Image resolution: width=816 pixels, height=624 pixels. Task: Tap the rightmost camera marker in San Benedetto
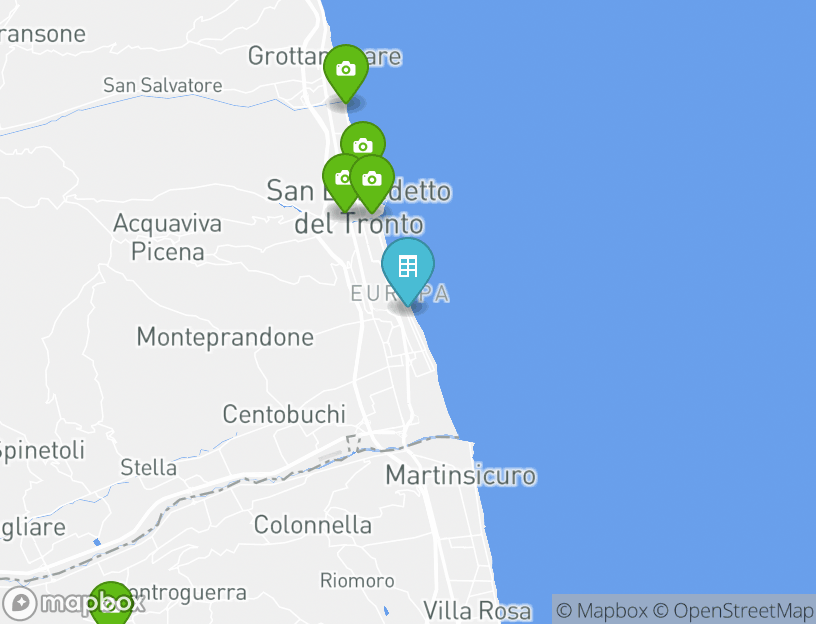(372, 179)
